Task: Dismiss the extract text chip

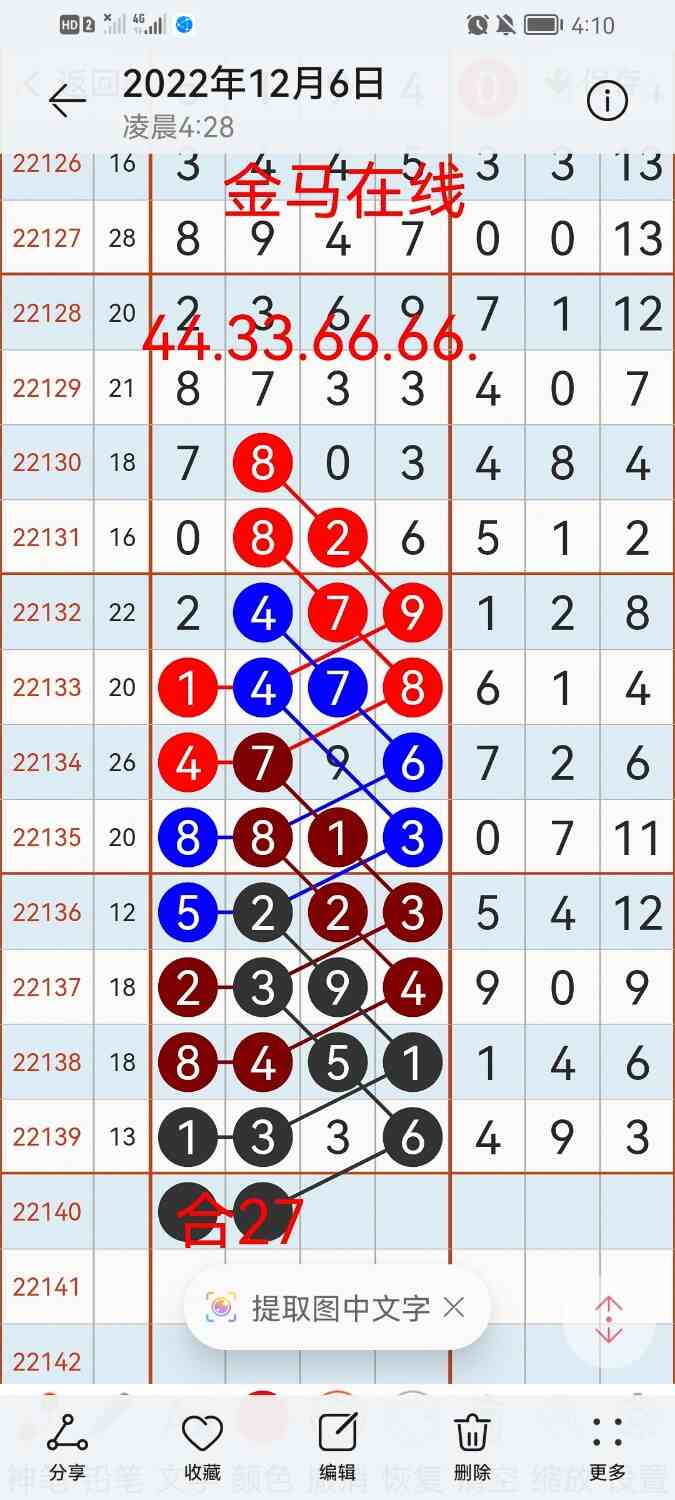Action: click(x=454, y=1307)
